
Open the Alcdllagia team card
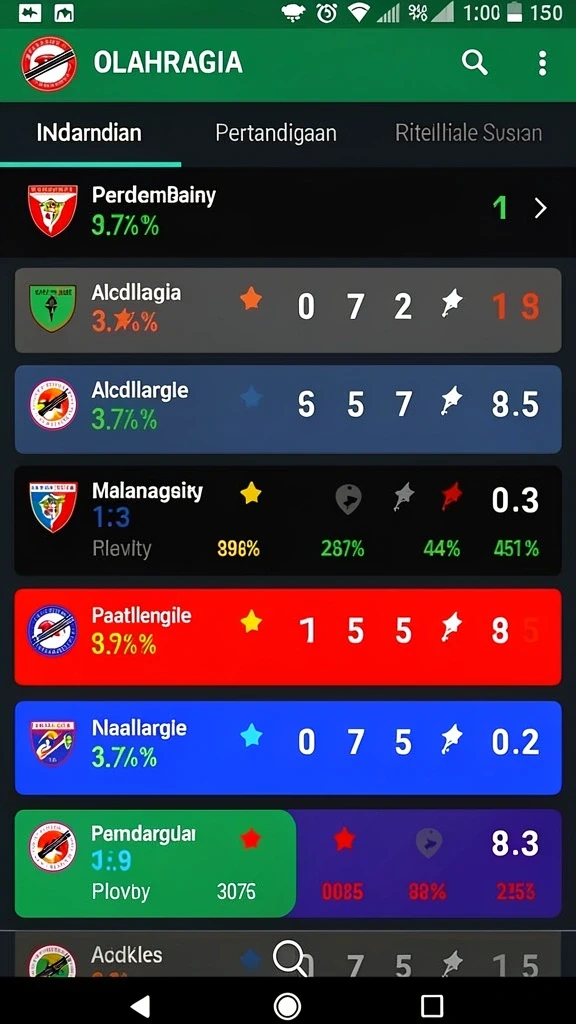(288, 310)
